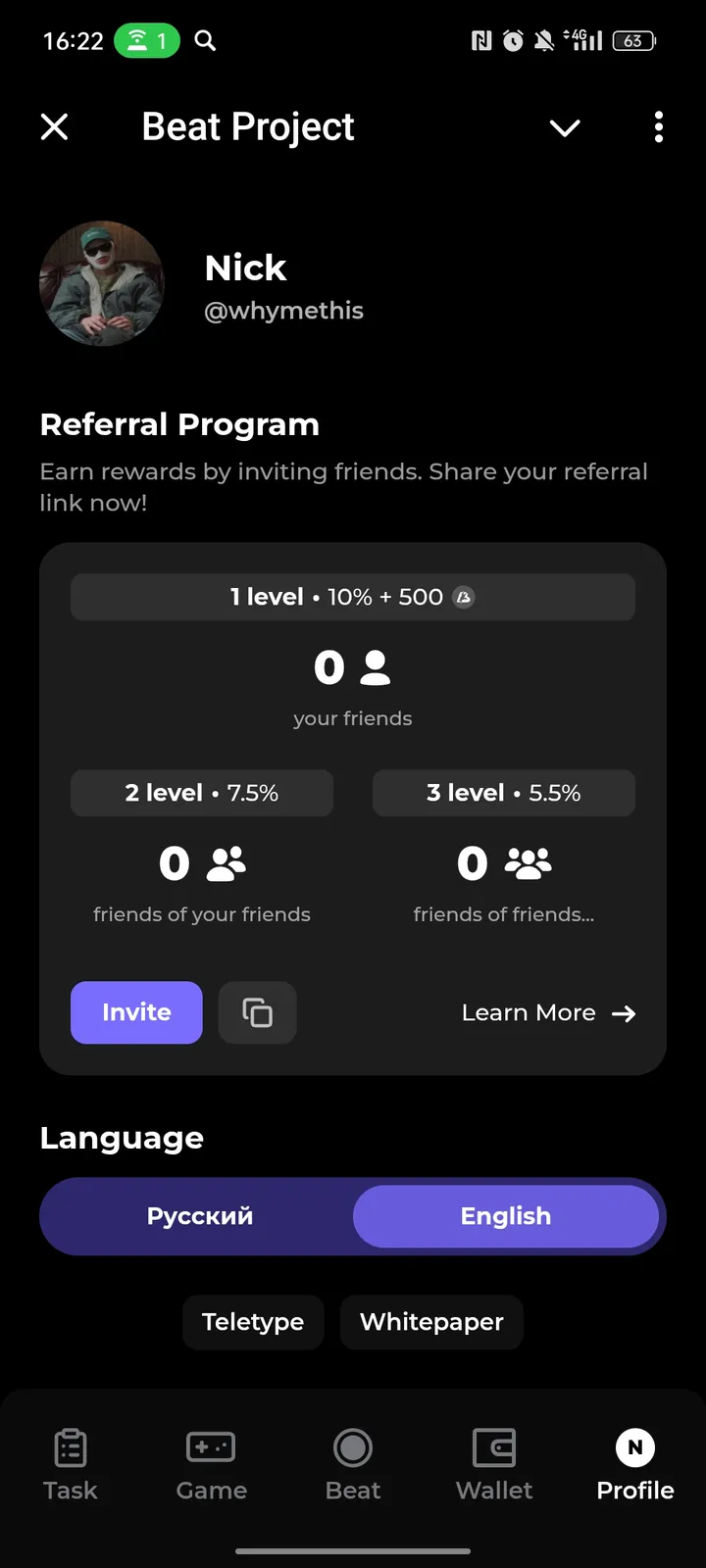Open the Task section in bottom navigation
The image size is (706, 1568).
click(70, 1465)
